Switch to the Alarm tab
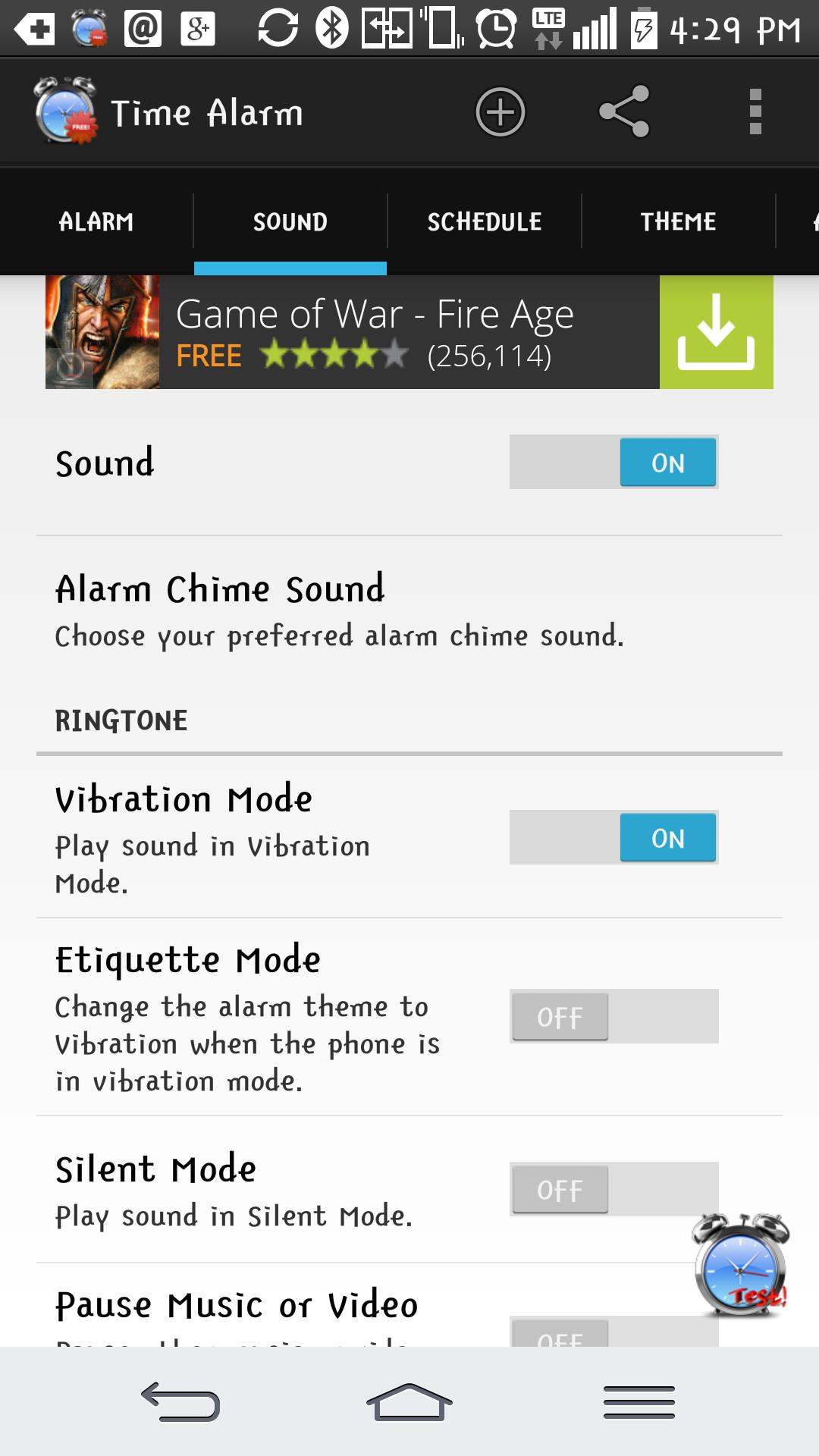819x1456 pixels. tap(96, 221)
